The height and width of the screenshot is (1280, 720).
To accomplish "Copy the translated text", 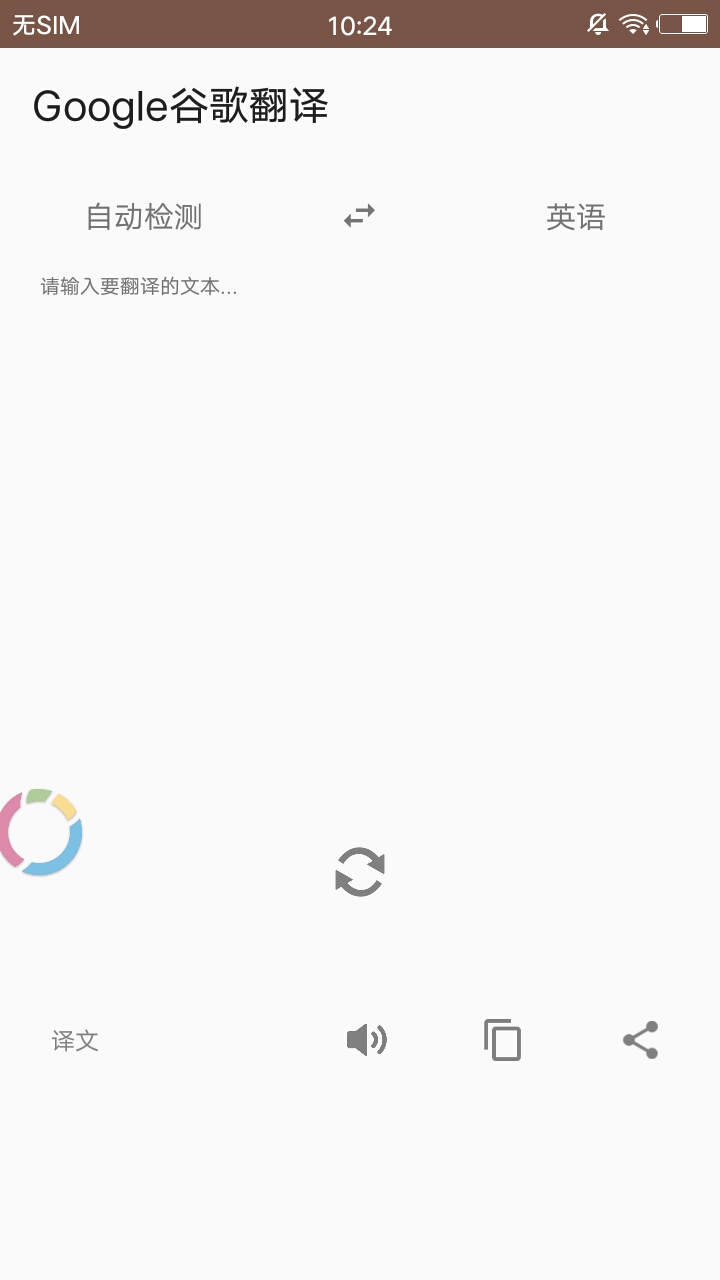I will (502, 1040).
